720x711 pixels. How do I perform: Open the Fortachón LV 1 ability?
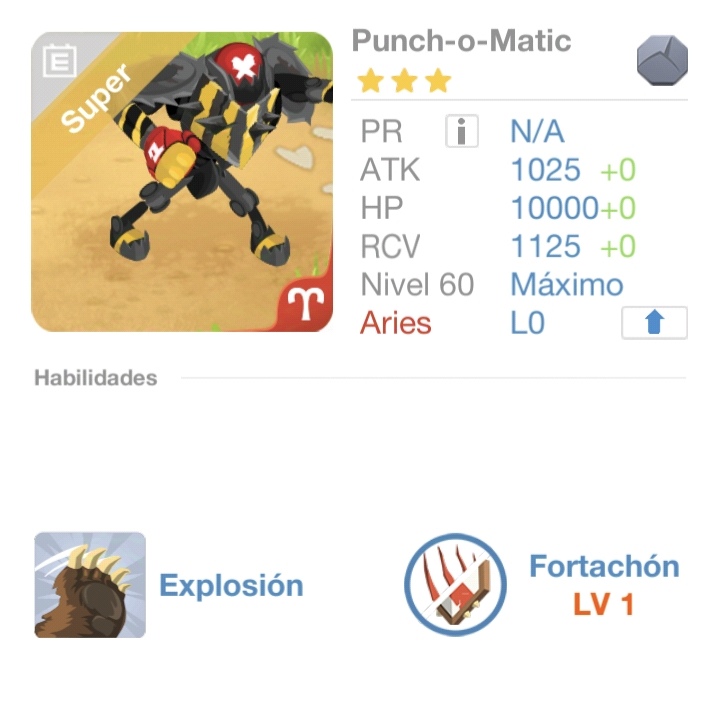[455, 585]
